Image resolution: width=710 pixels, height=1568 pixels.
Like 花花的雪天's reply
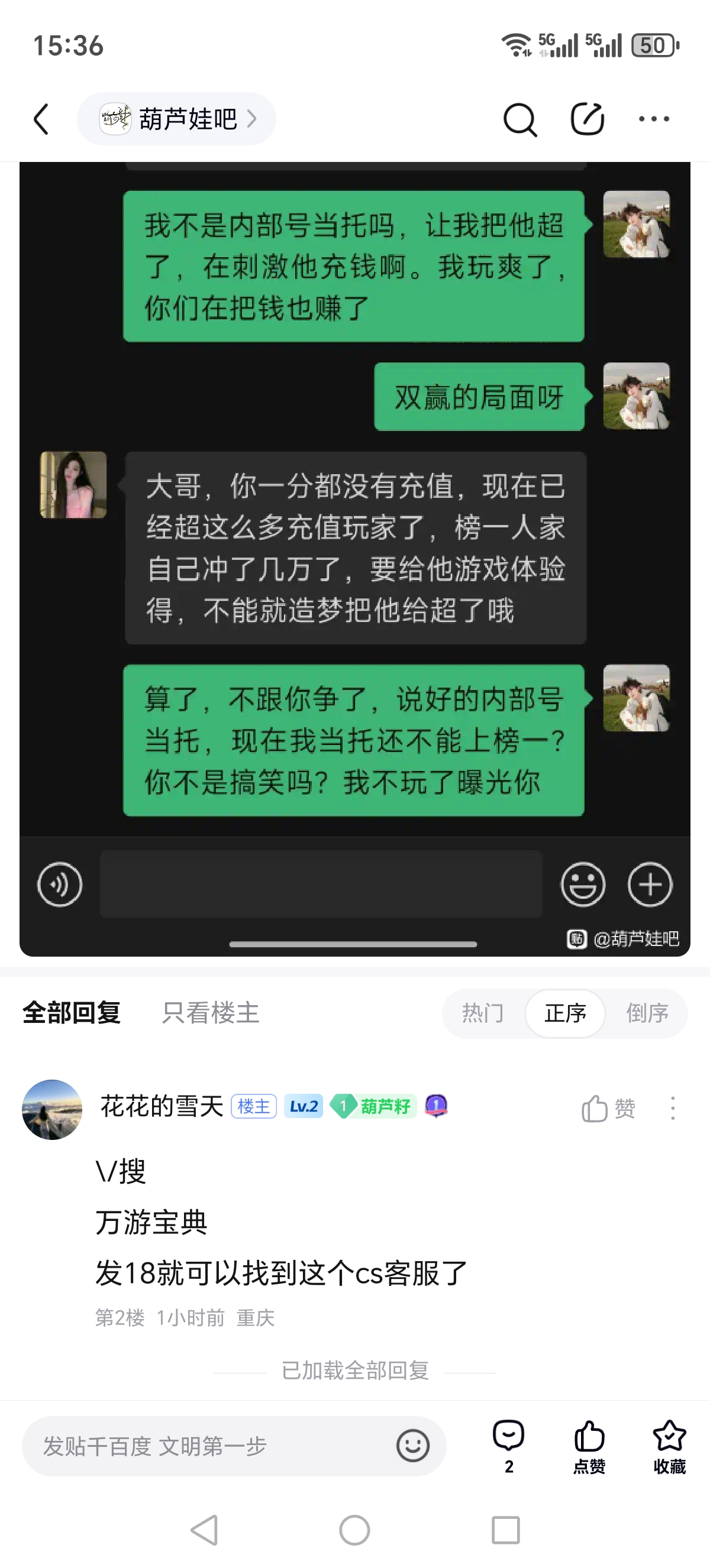click(x=608, y=1109)
